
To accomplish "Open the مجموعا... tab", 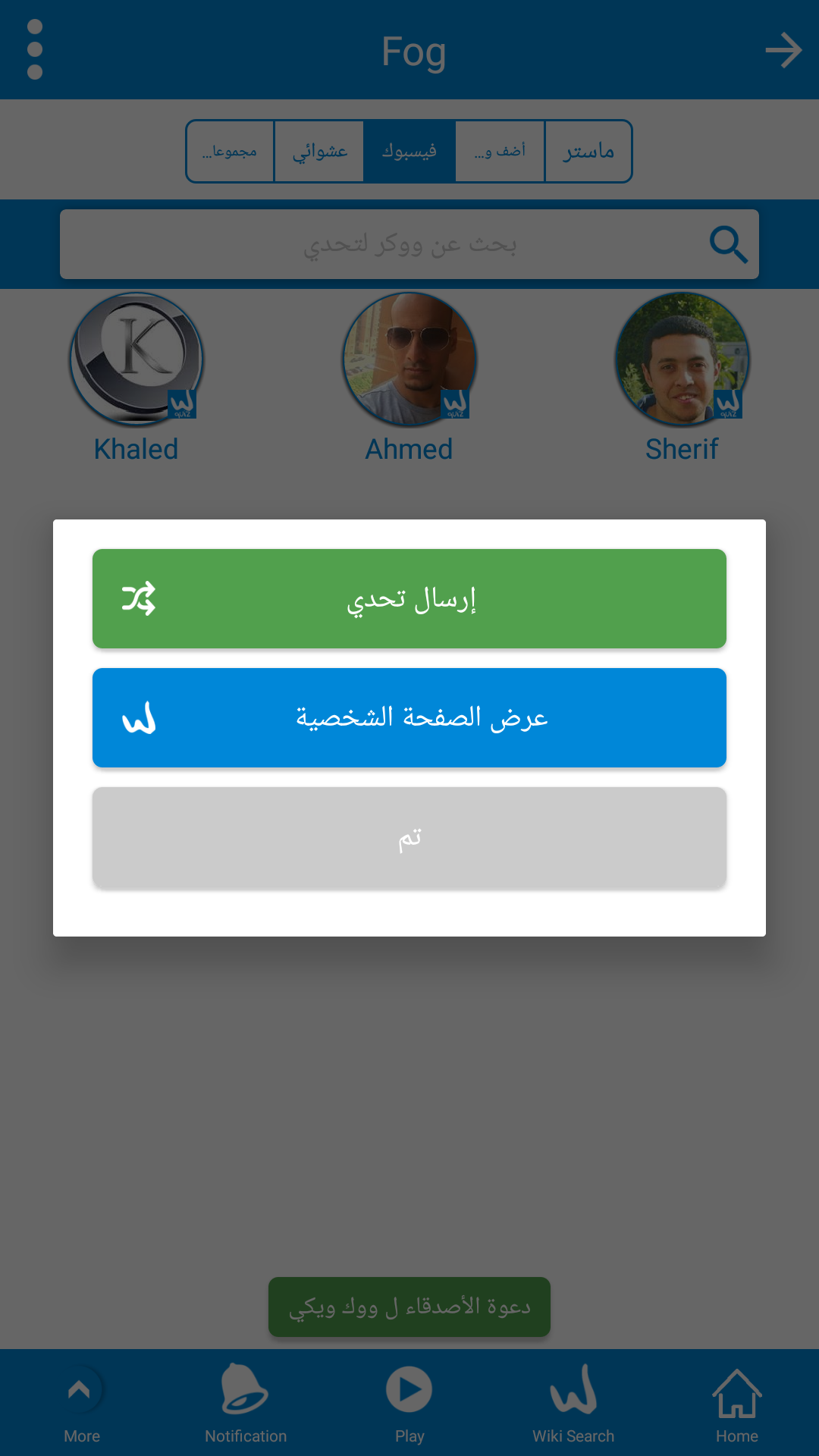I will pyautogui.click(x=230, y=151).
